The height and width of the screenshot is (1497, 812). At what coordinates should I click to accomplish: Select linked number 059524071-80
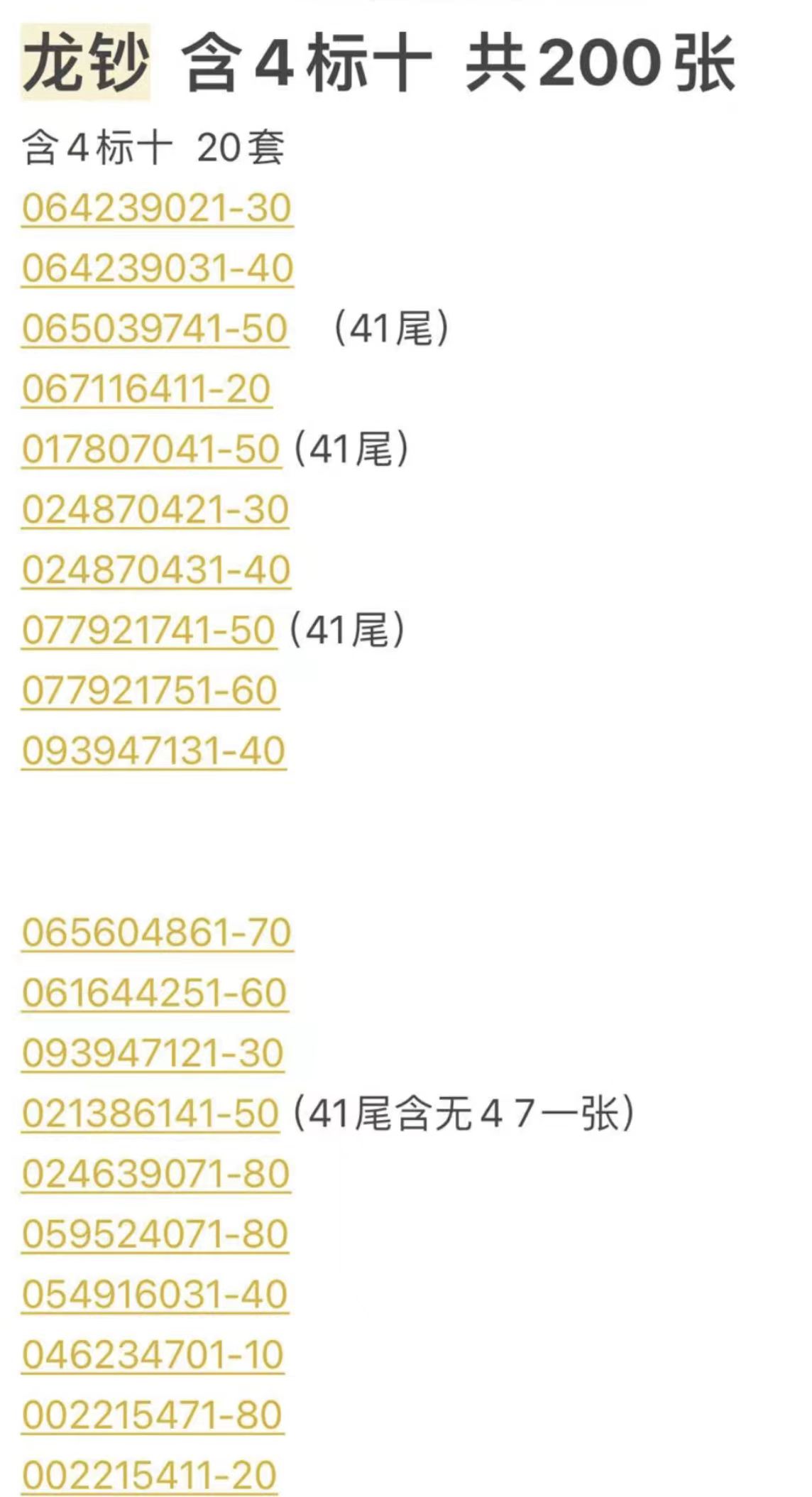click(x=155, y=1234)
